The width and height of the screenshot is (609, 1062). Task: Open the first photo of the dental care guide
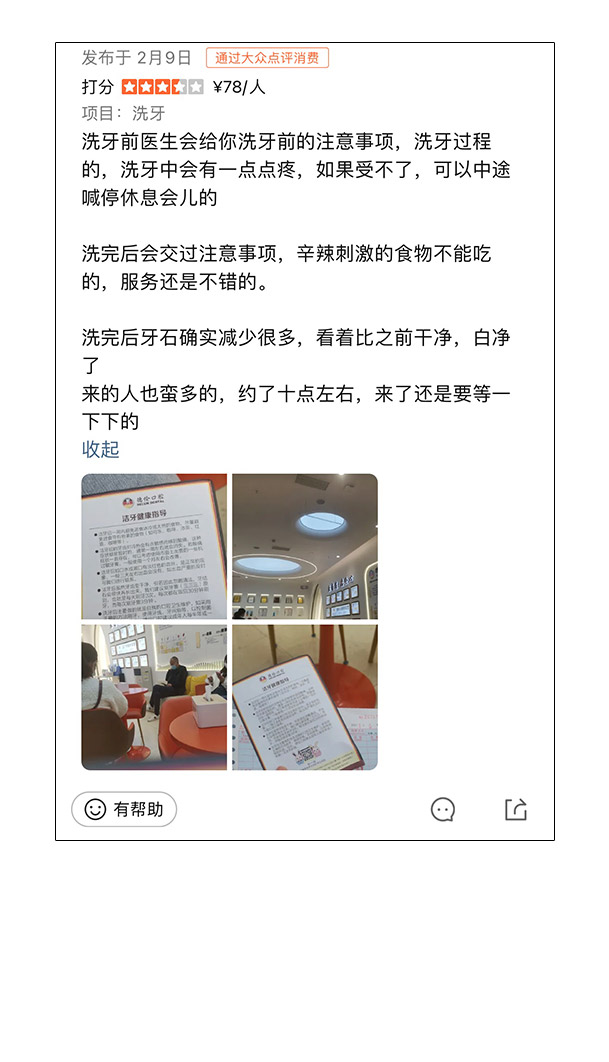coord(154,546)
